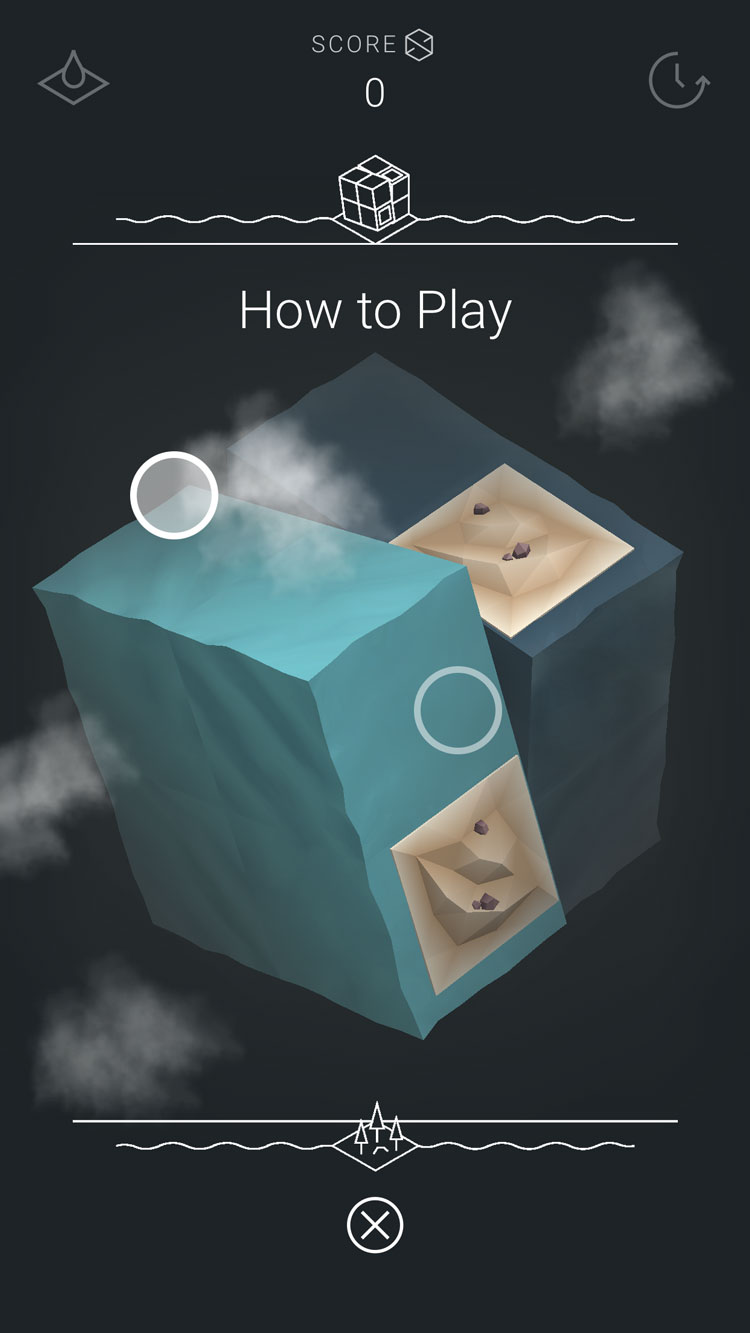750x1333 pixels.
Task: Tap the clock undo icon
Action: (x=679, y=80)
